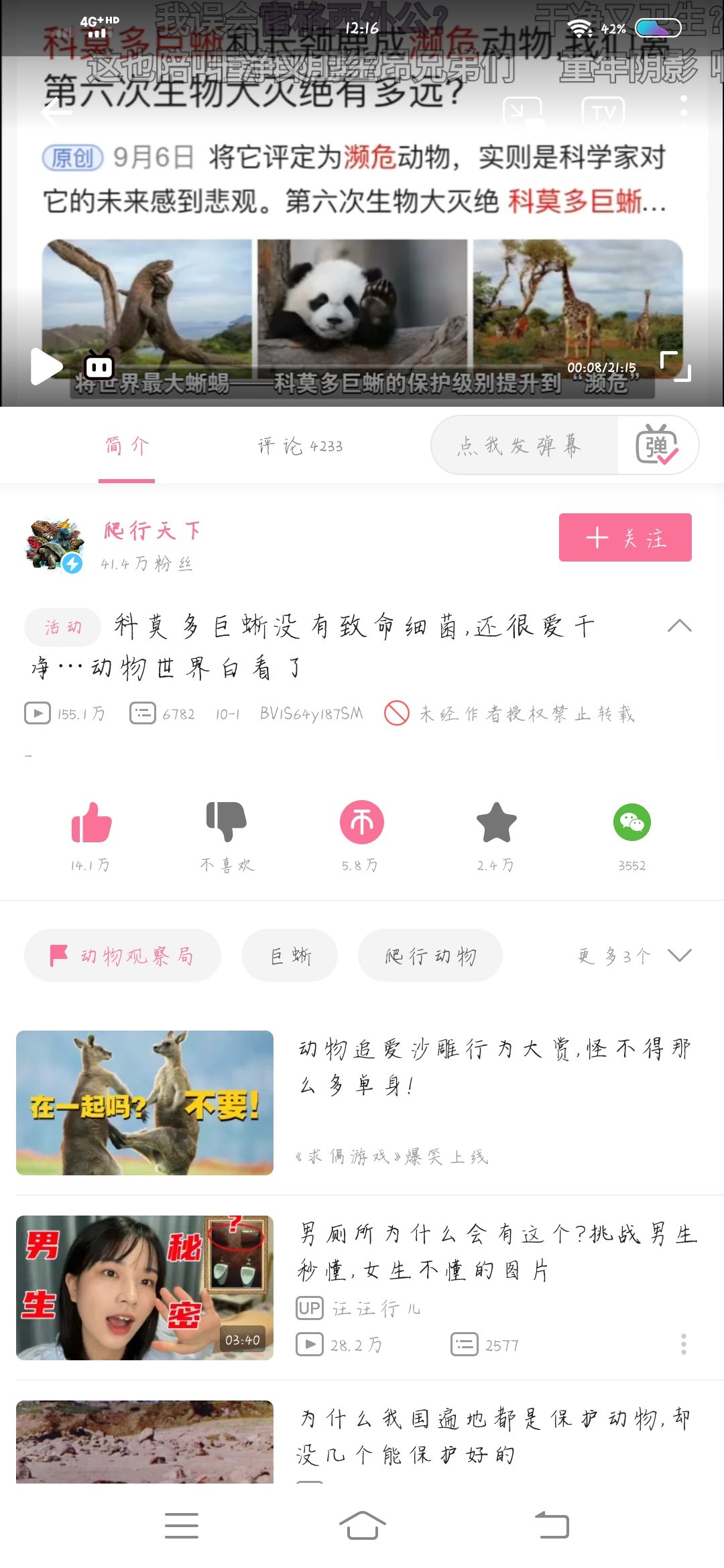Add the video to favorites
The height and width of the screenshot is (1568, 724).
[496, 822]
